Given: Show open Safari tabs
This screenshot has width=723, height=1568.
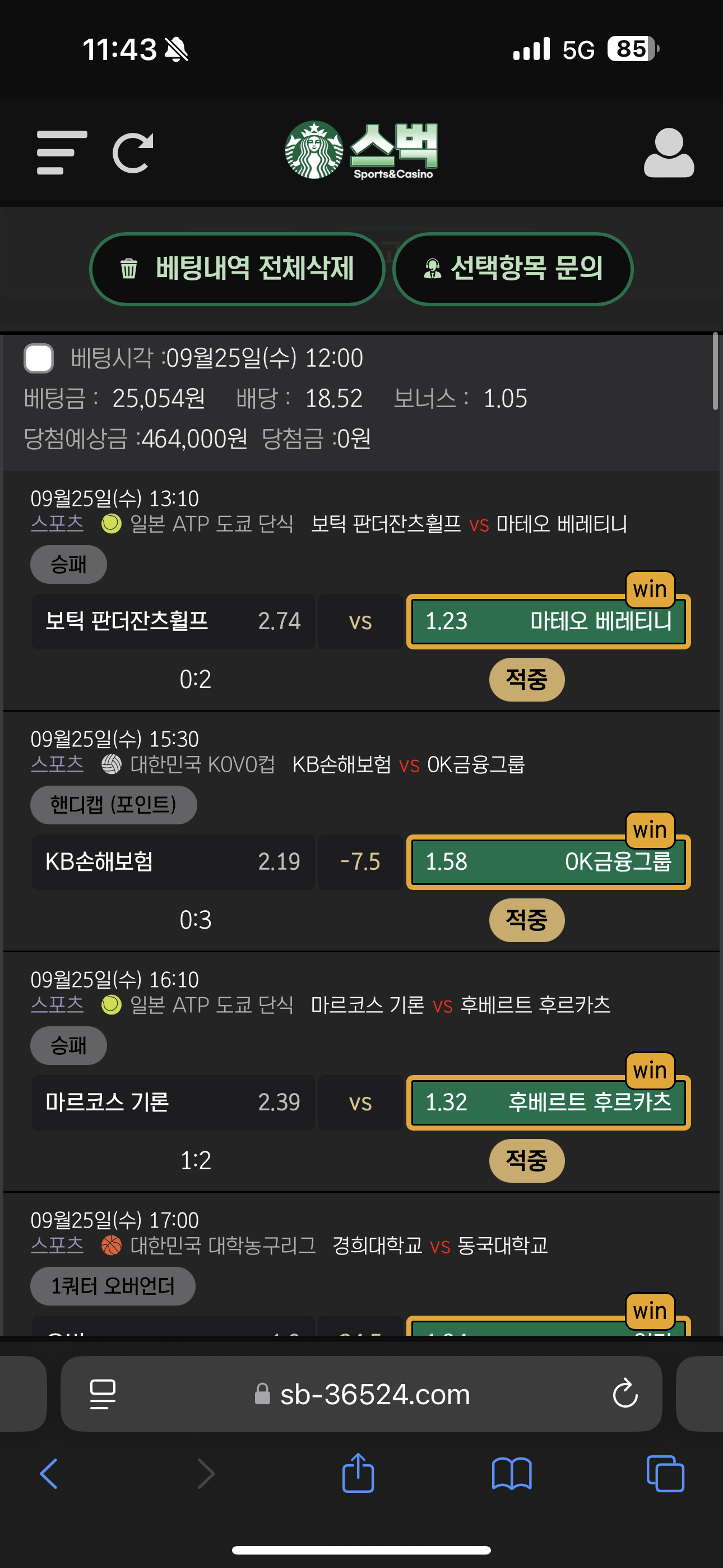Looking at the screenshot, I should click(665, 1474).
